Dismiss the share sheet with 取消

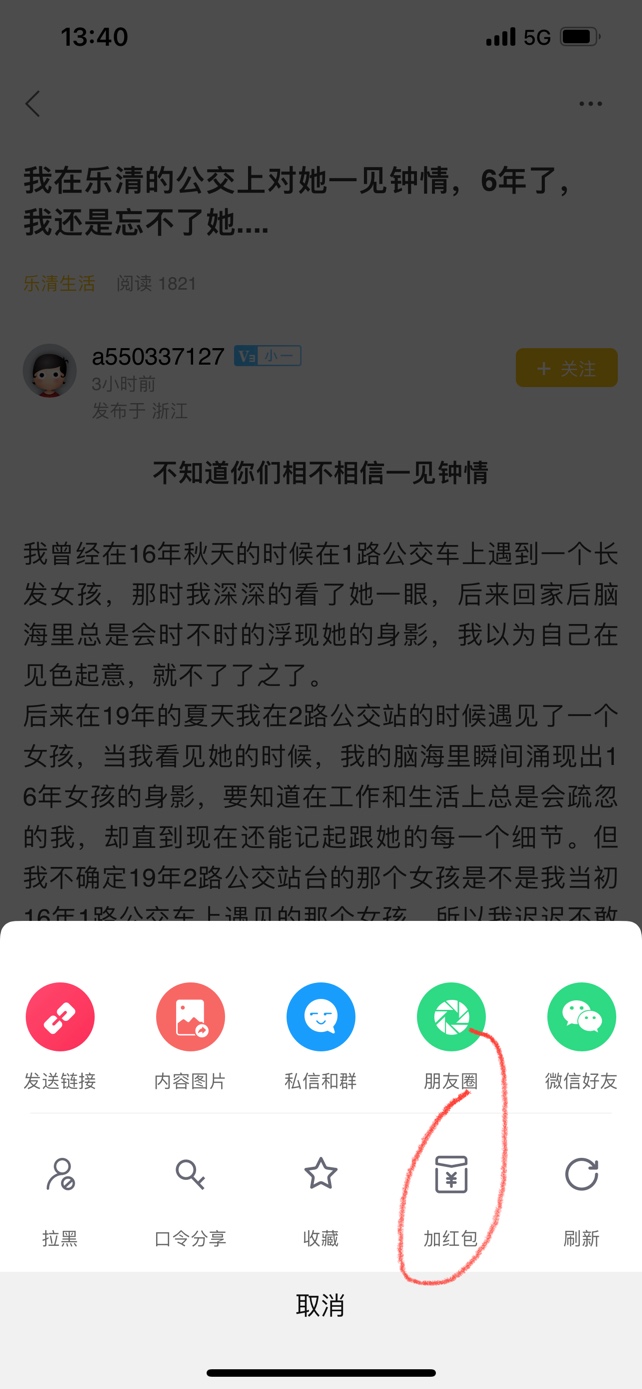coord(320,1305)
